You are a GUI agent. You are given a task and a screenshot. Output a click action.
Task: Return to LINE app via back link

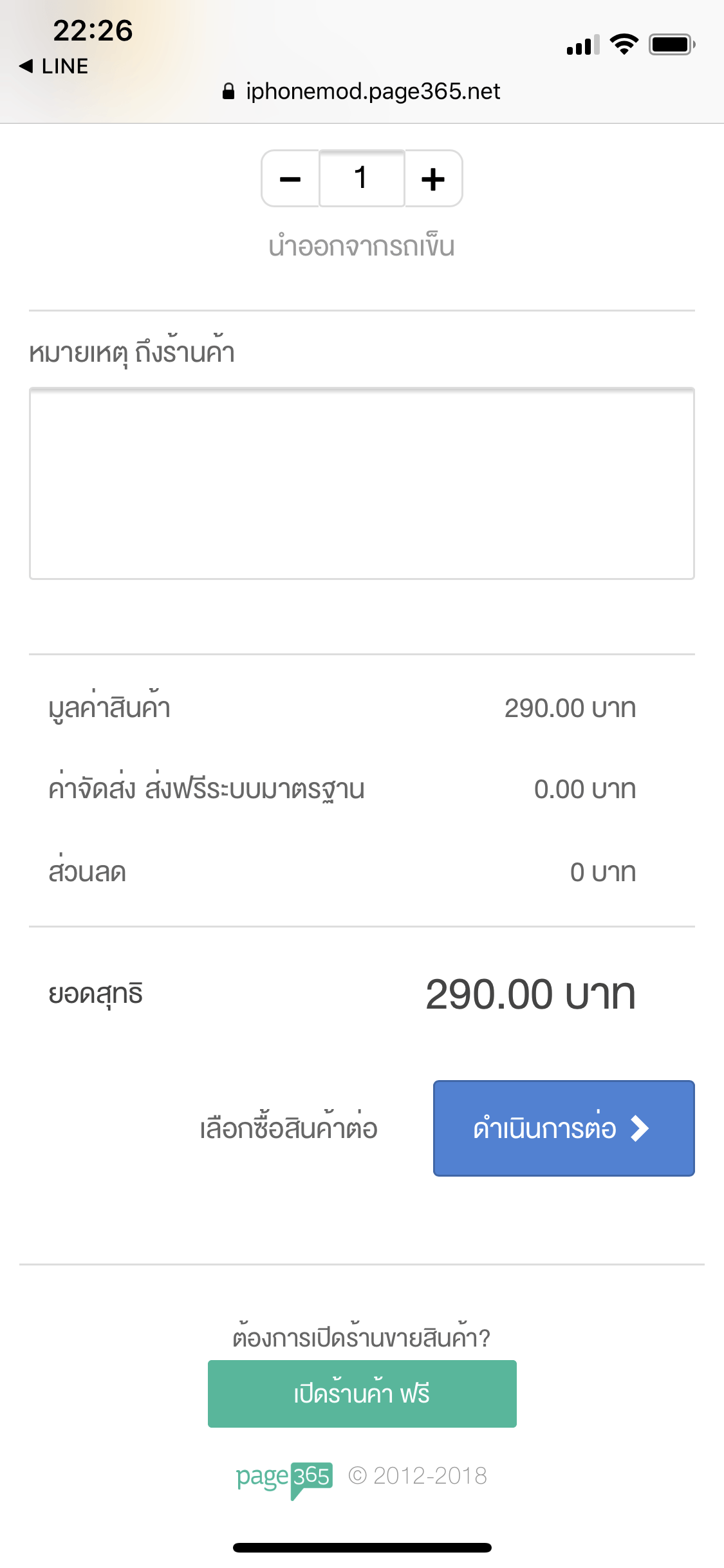point(55,66)
